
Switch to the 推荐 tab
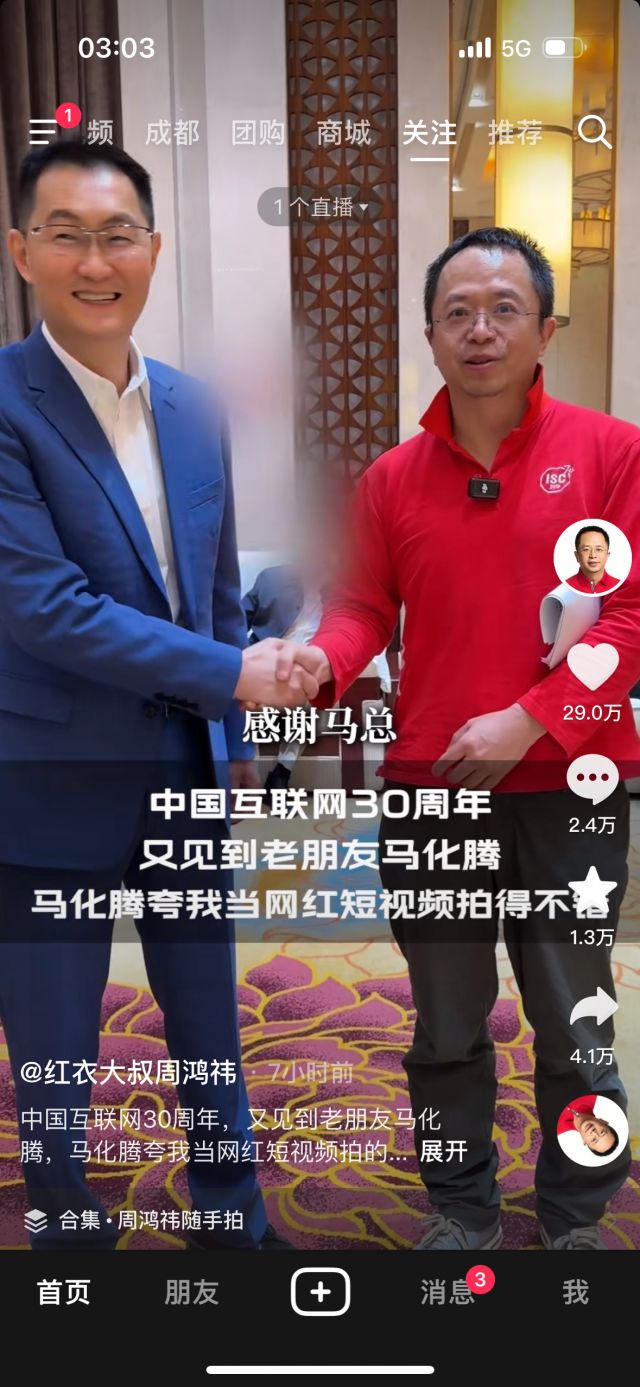(x=515, y=132)
